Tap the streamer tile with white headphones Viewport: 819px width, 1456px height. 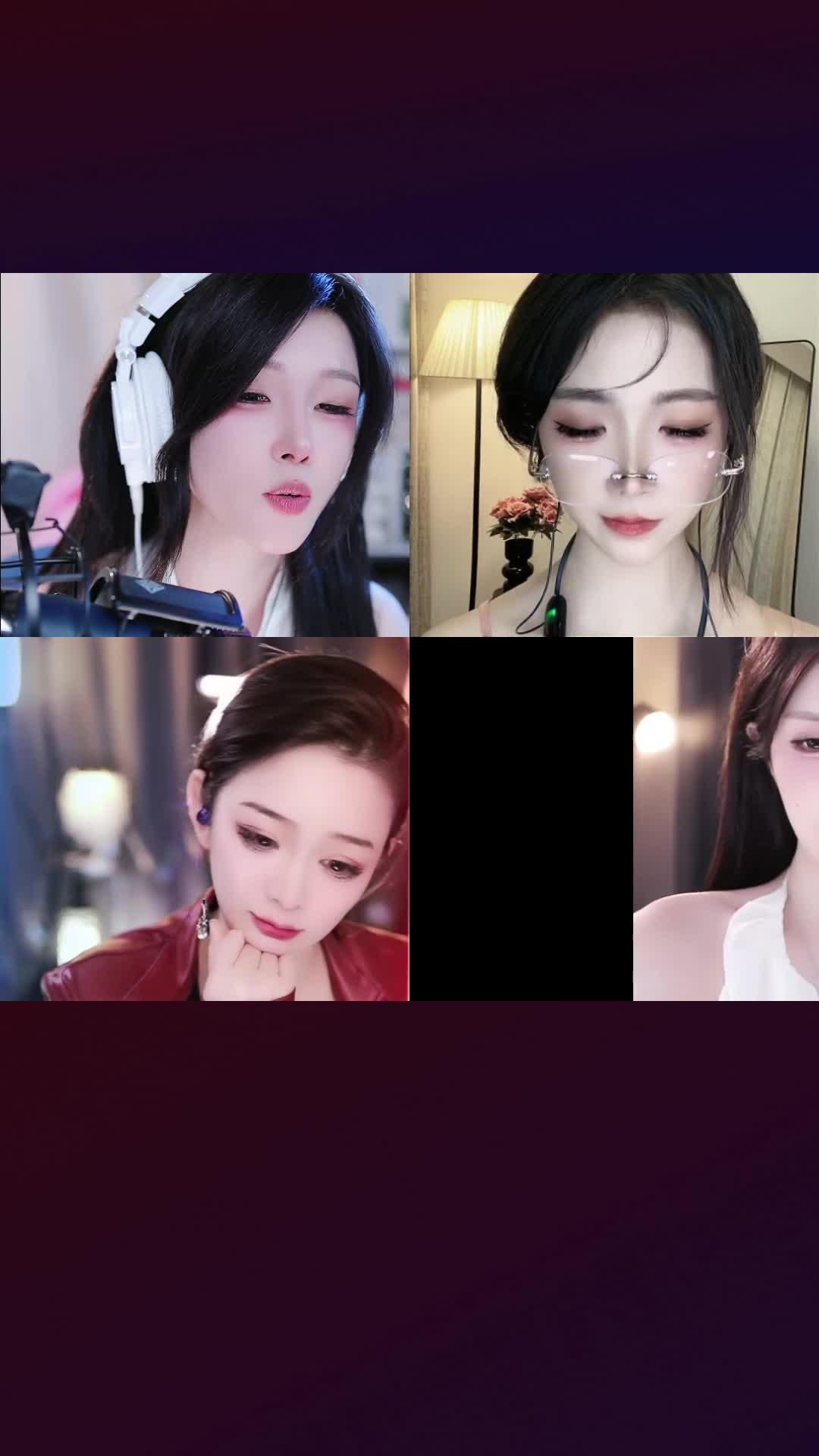click(x=205, y=455)
